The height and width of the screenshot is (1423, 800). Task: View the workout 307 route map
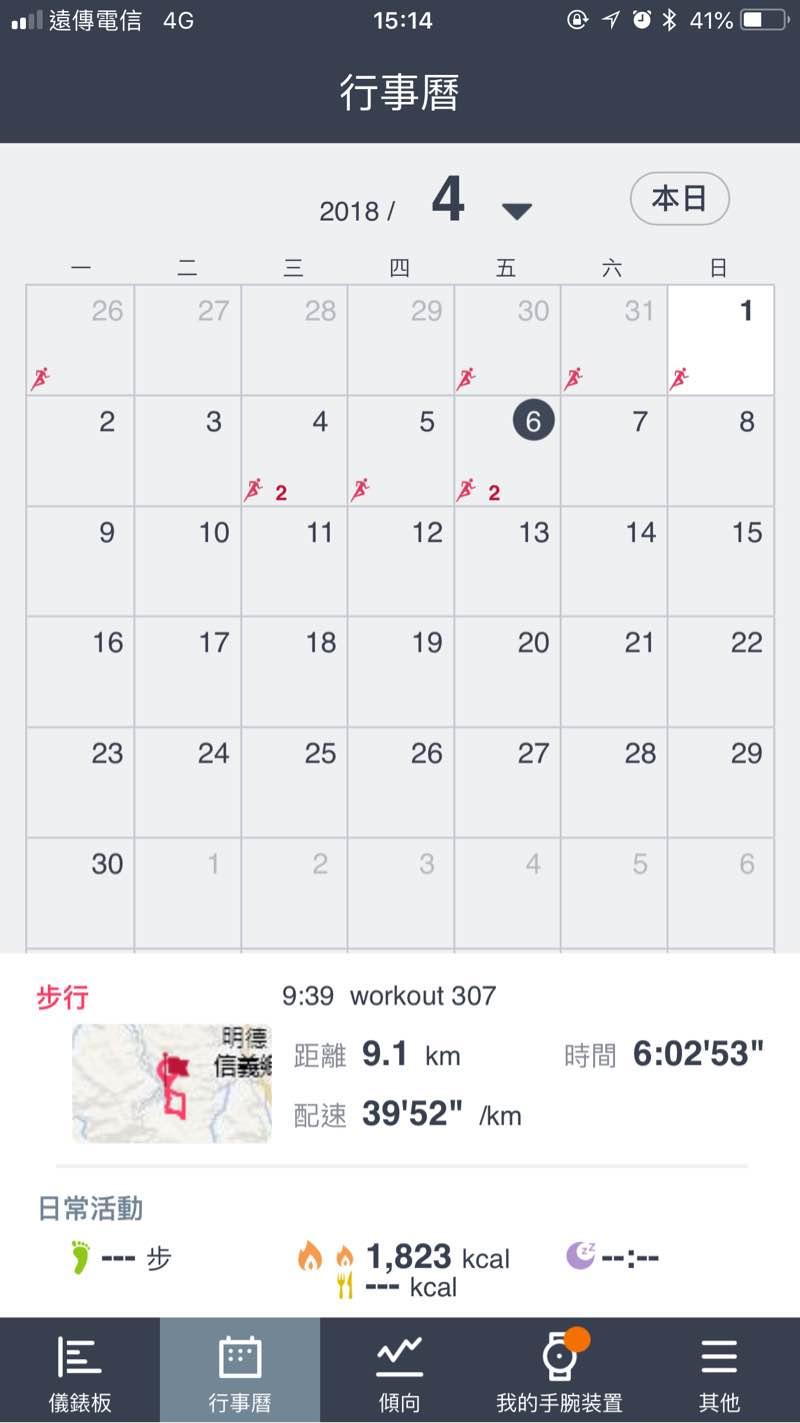coord(172,1083)
